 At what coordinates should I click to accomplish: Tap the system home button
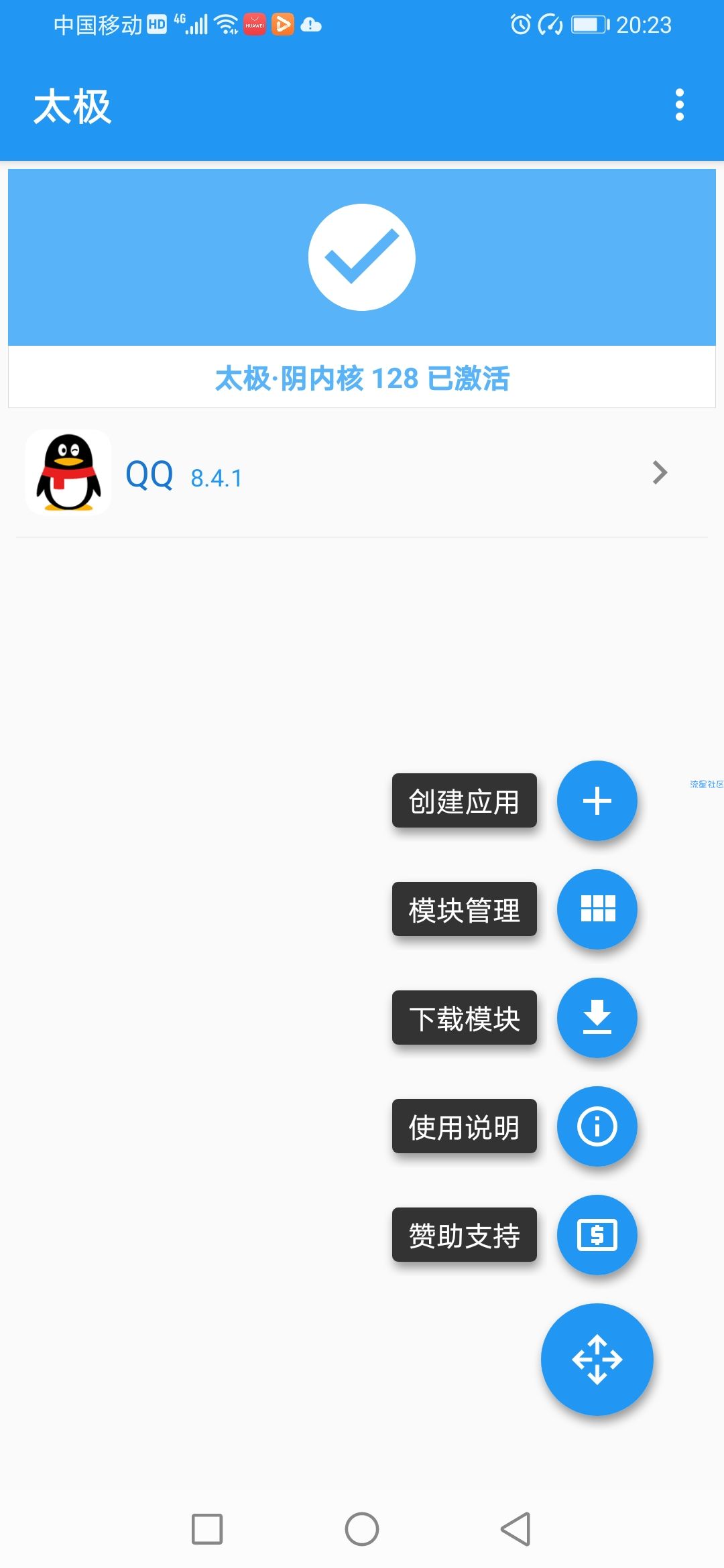coord(362,1529)
